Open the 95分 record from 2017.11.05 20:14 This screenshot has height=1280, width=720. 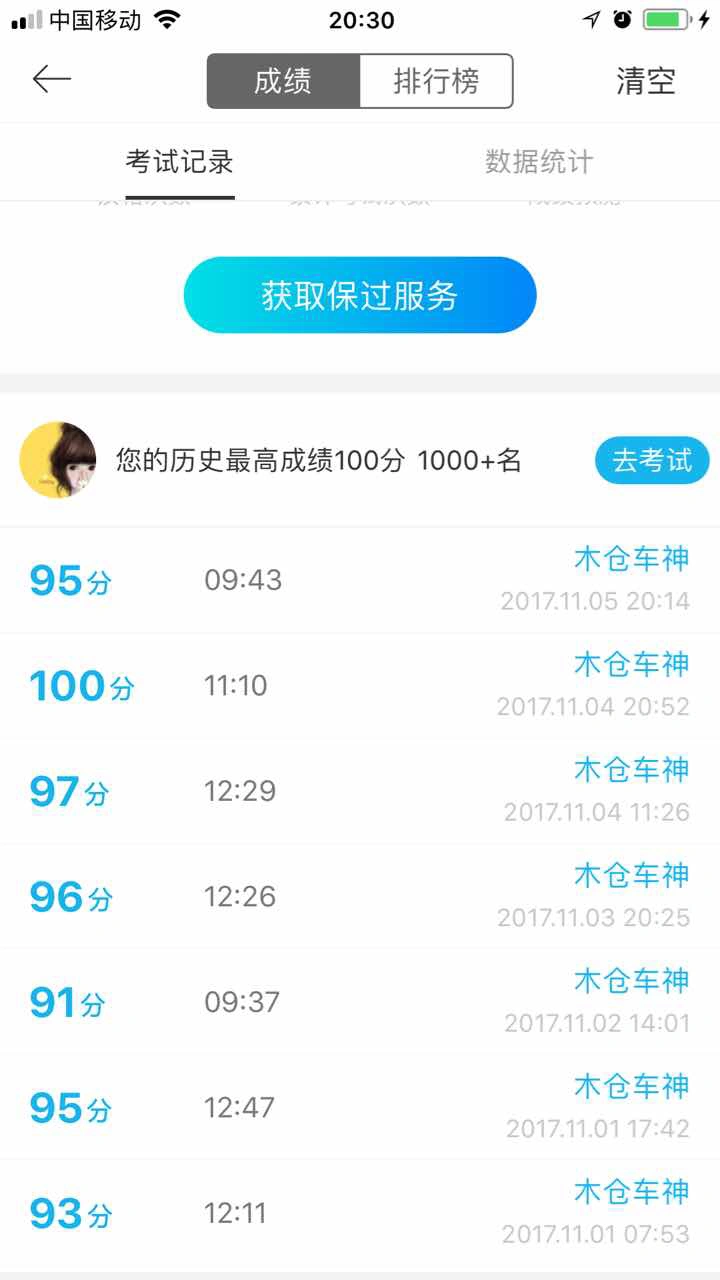[x=360, y=580]
